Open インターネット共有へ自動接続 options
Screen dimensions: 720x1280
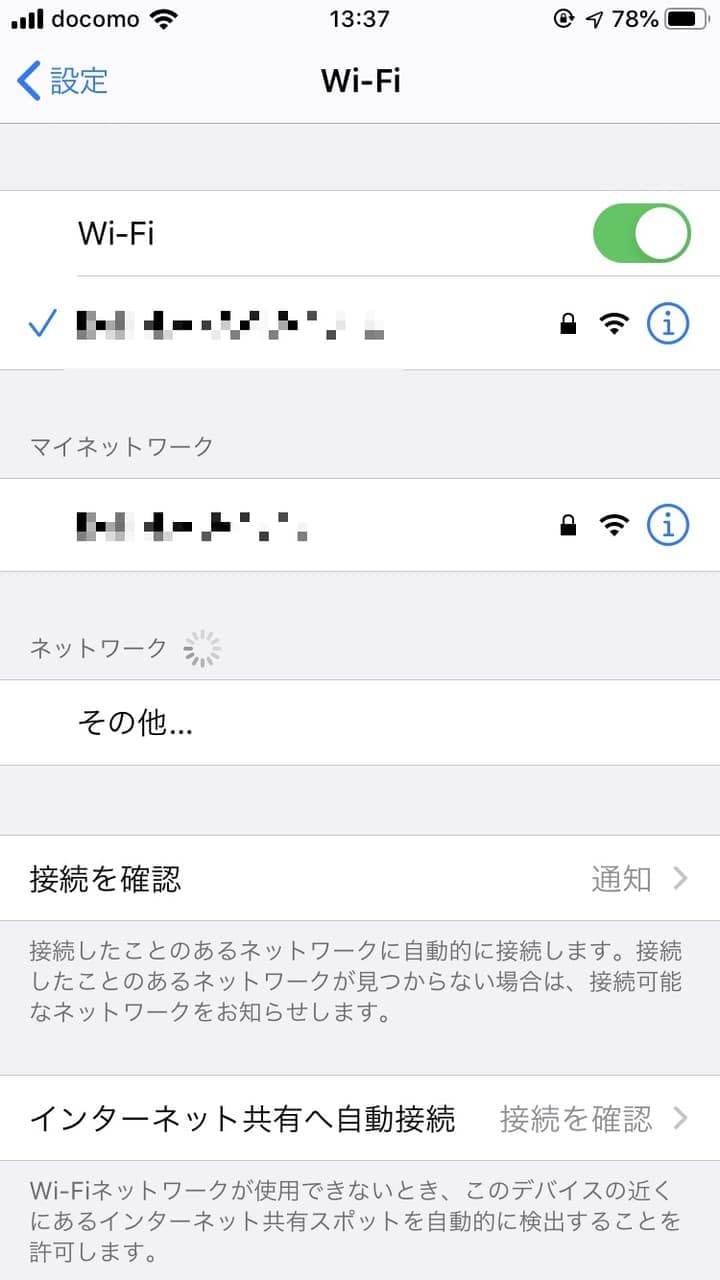click(x=360, y=1120)
